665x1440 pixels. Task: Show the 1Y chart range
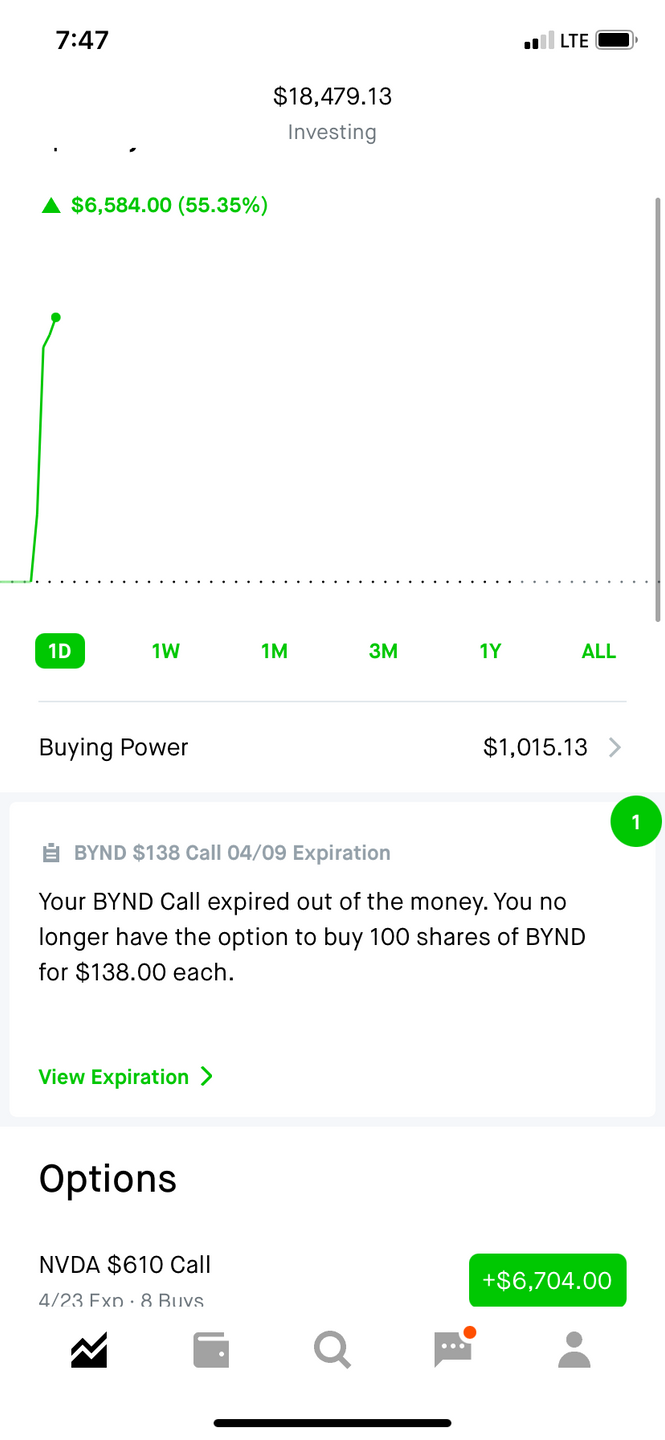490,651
